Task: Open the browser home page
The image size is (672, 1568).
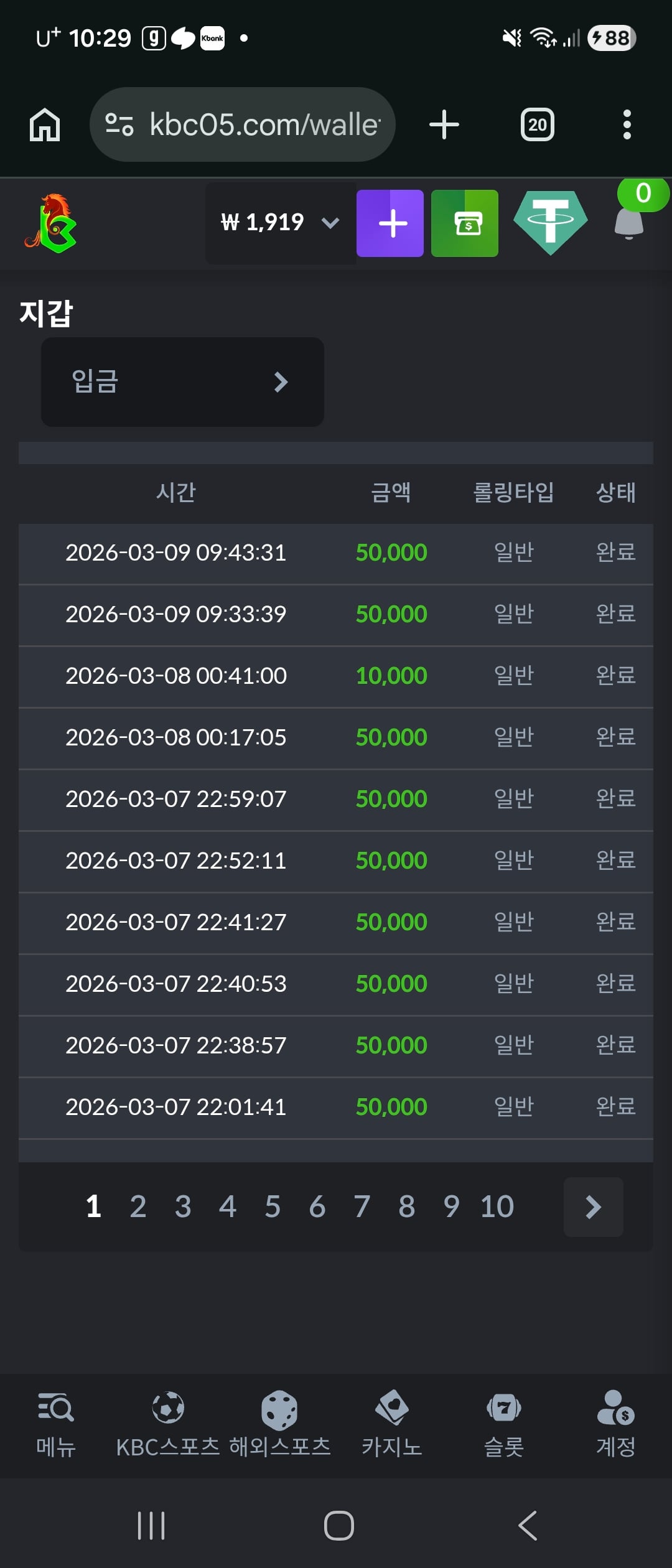Action: pos(45,124)
